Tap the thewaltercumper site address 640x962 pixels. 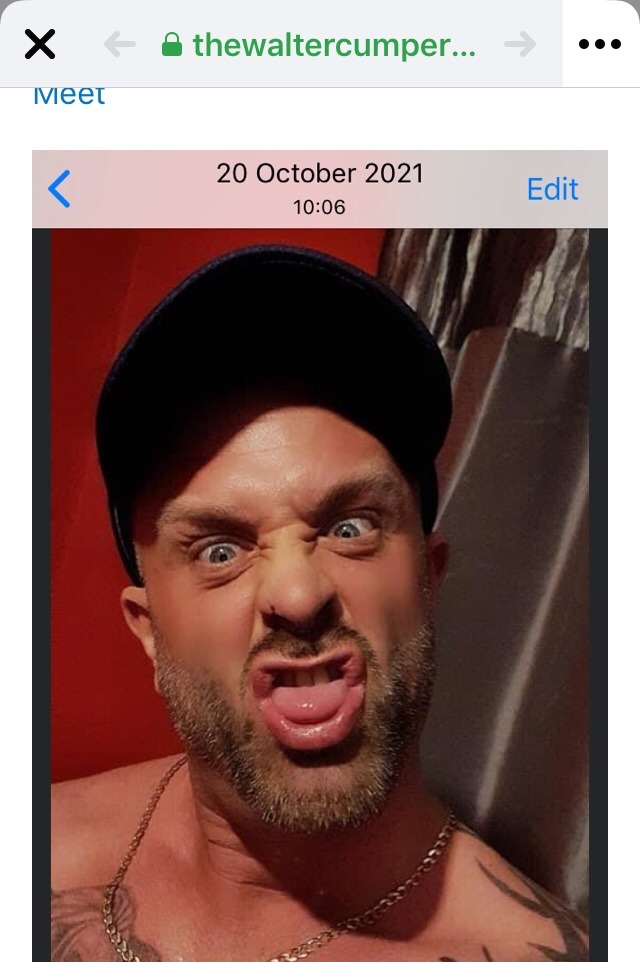pyautogui.click(x=320, y=44)
